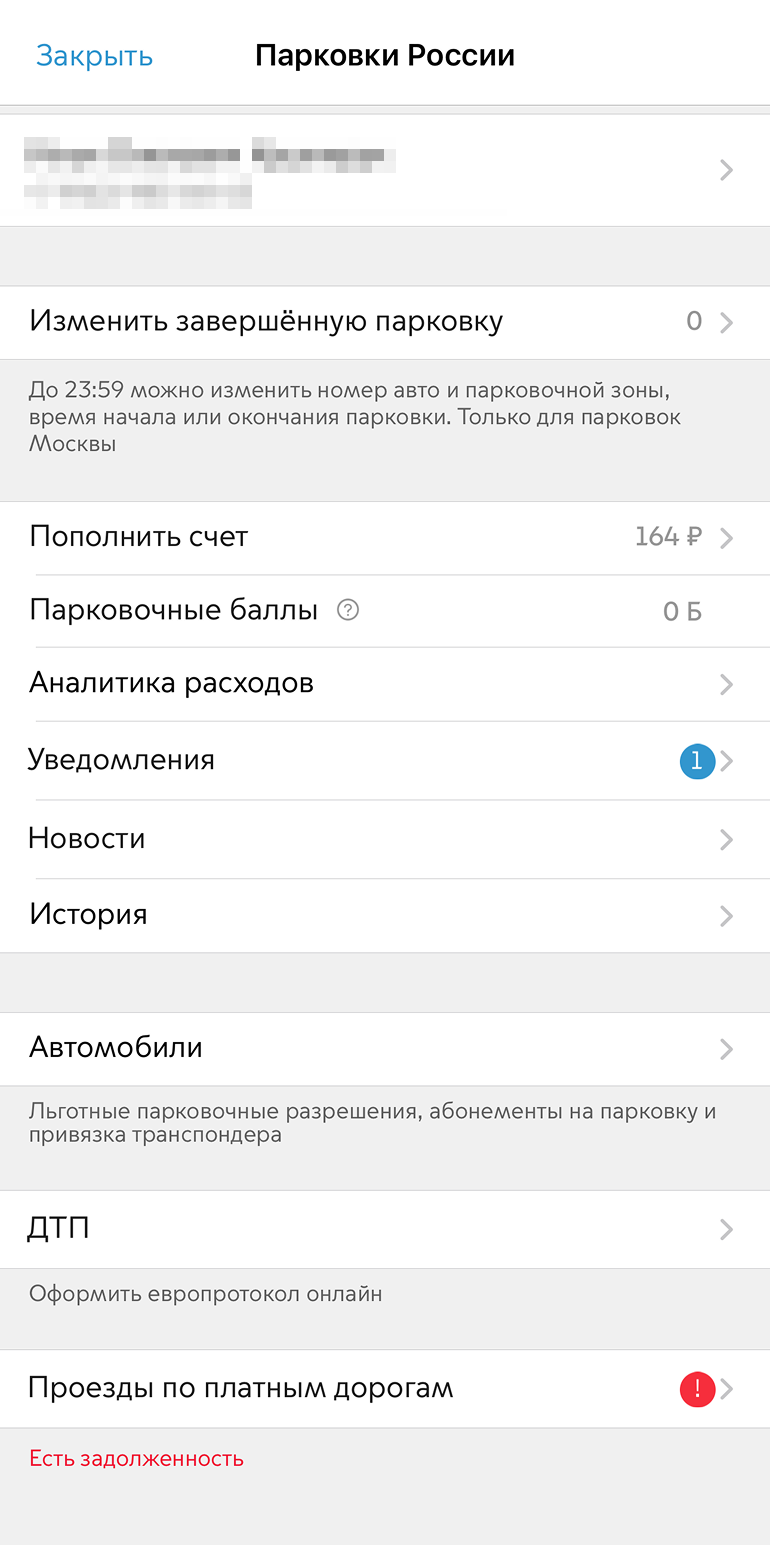This screenshot has height=1545, width=770.
Task: Open Уведомления
Action: click(385, 760)
